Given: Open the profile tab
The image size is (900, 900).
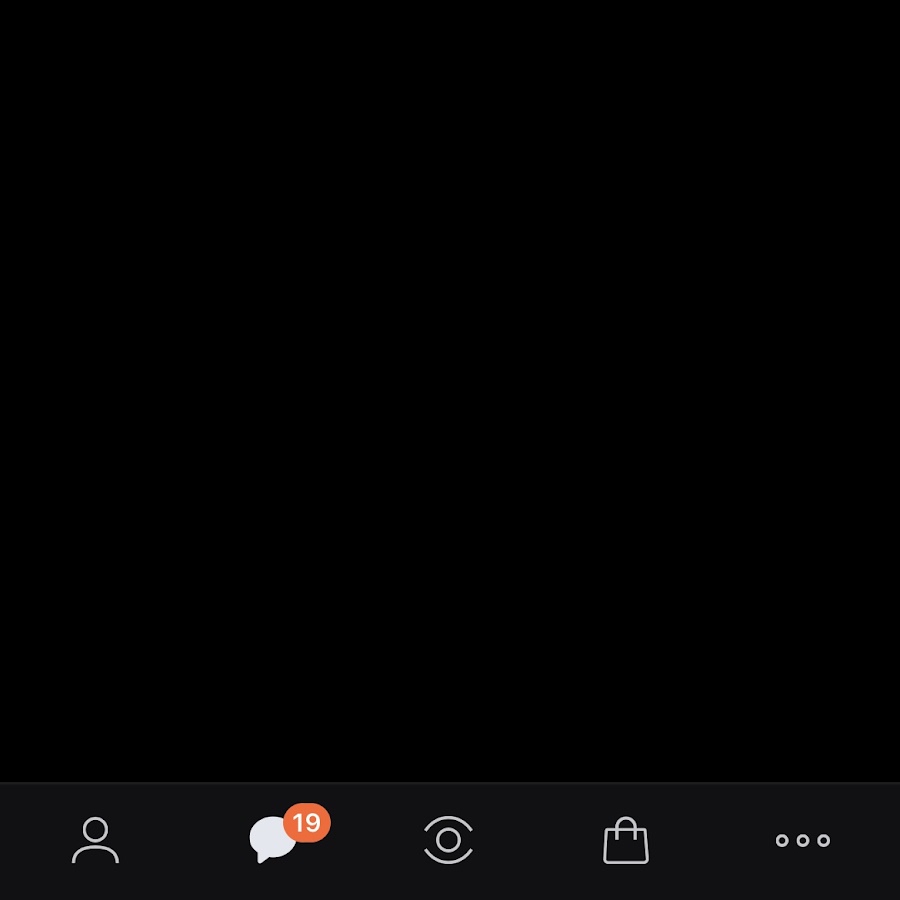Looking at the screenshot, I should [96, 840].
